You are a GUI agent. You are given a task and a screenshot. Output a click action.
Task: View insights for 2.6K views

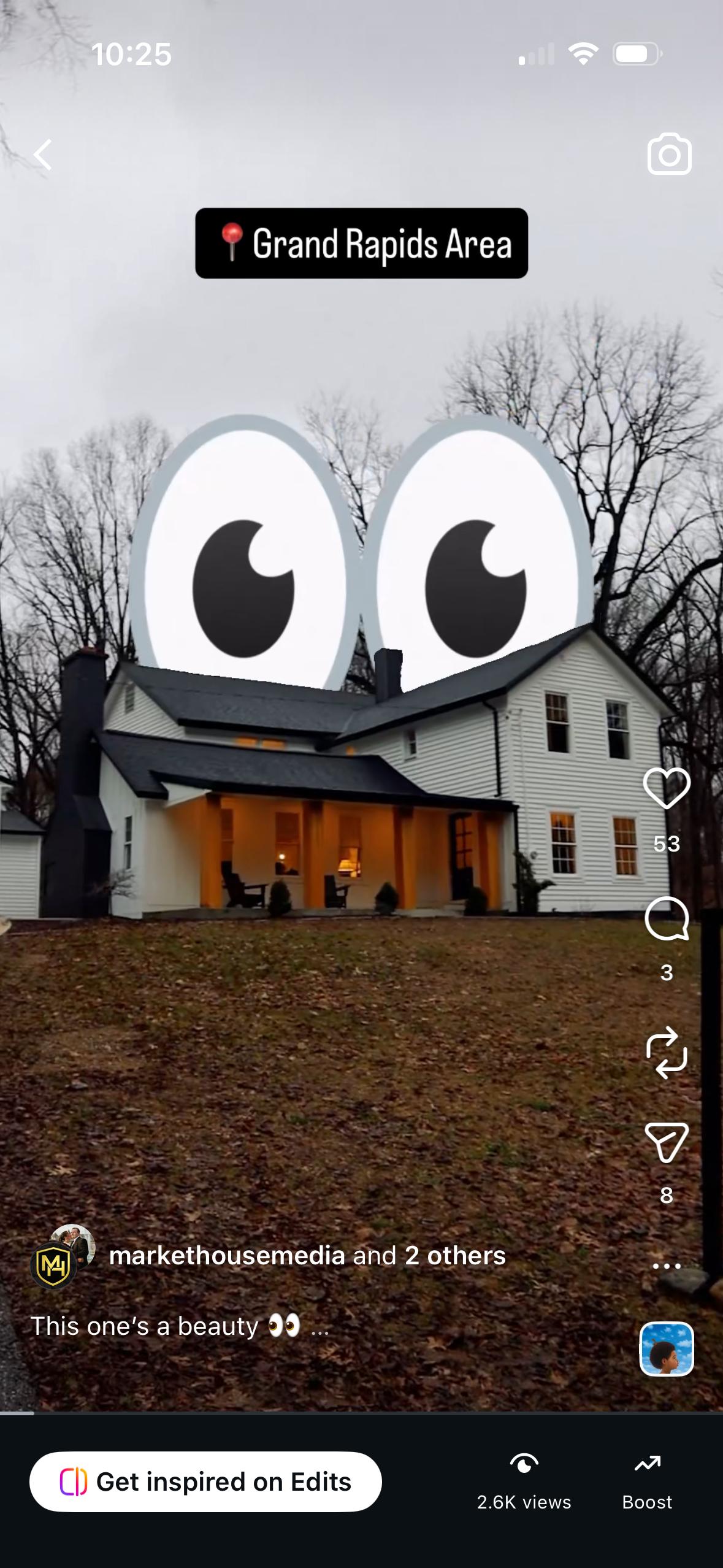click(x=524, y=1483)
